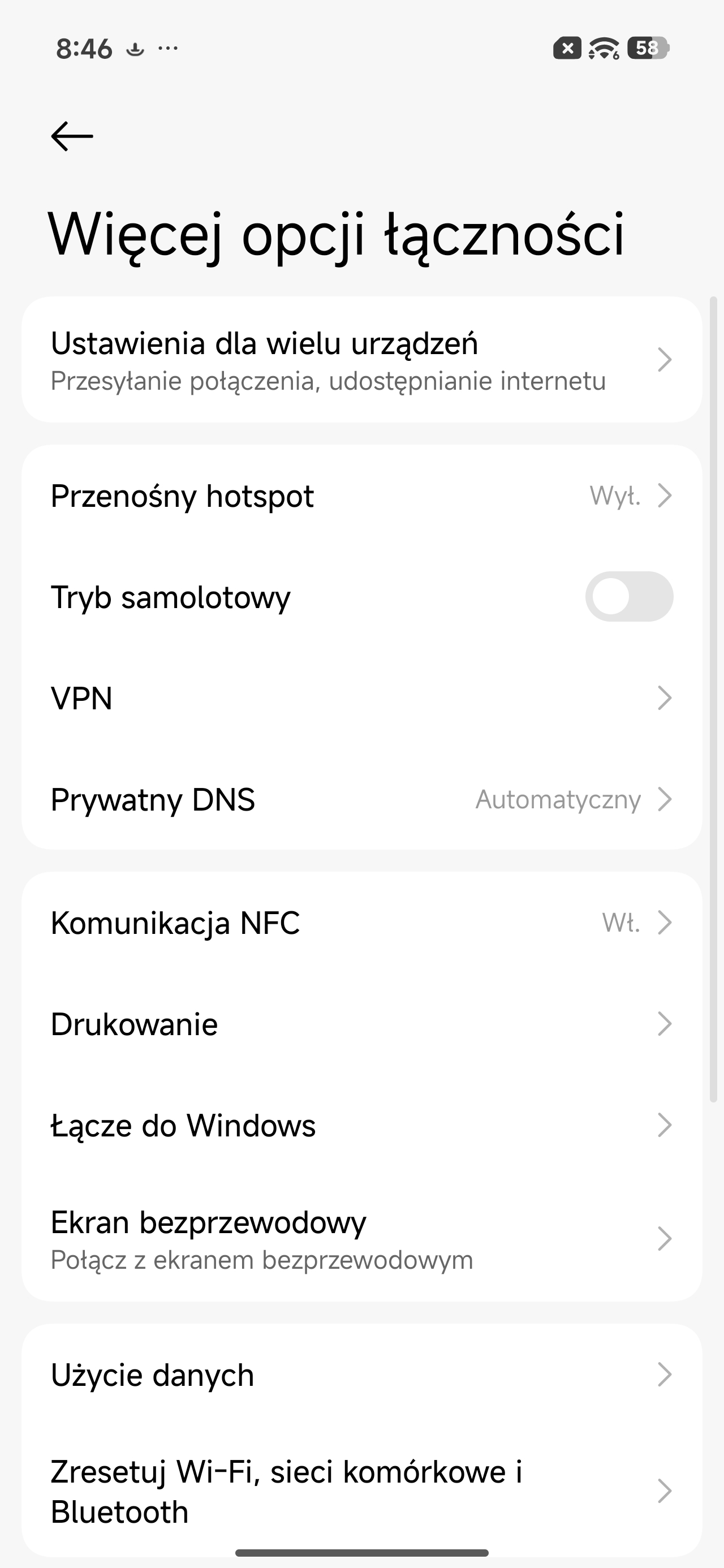This screenshot has width=724, height=1568.
Task: Open Ekran bezprzewodowy
Action: [x=361, y=1239]
